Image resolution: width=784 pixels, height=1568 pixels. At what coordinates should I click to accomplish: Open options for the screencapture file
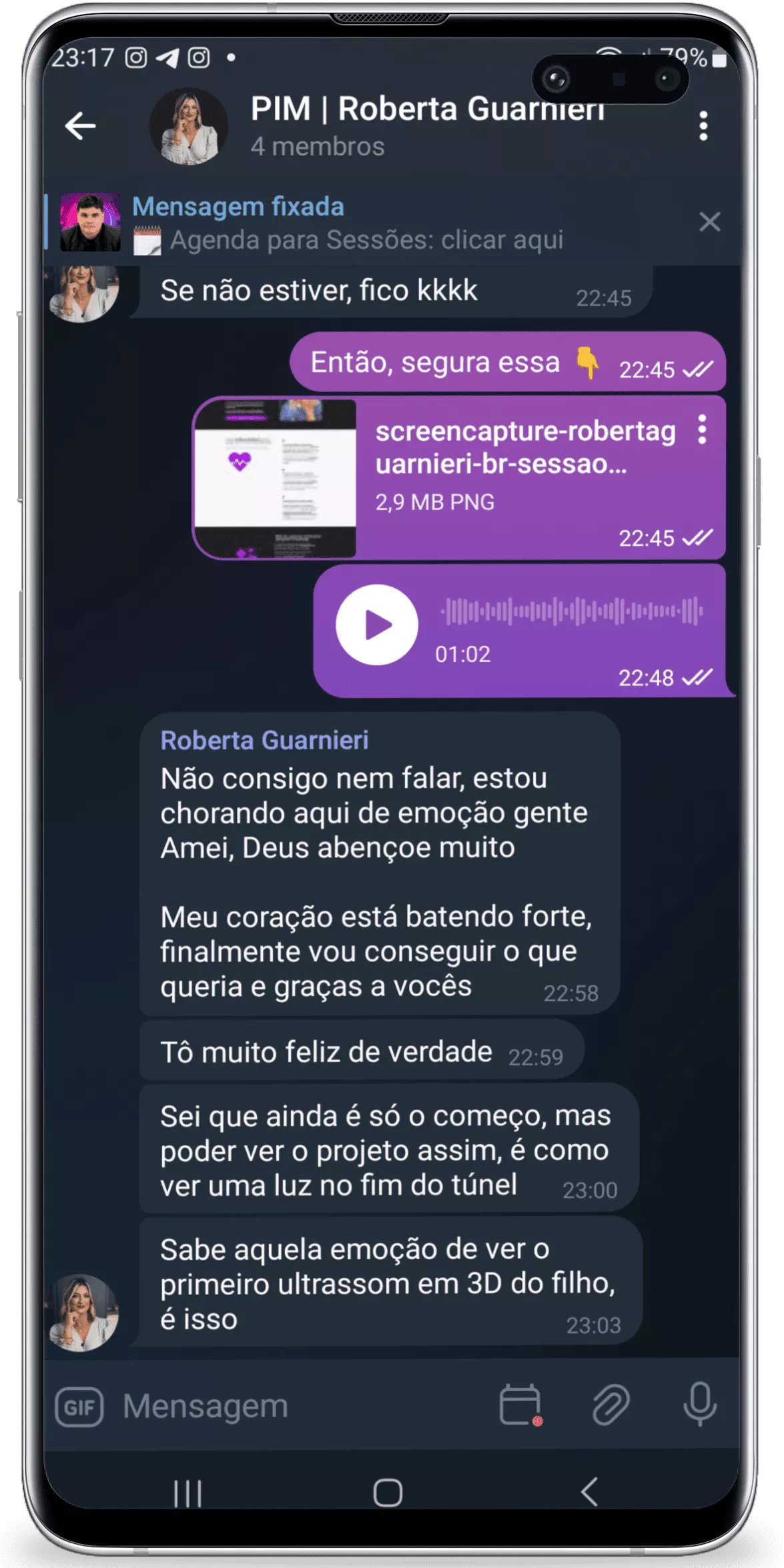click(x=702, y=430)
